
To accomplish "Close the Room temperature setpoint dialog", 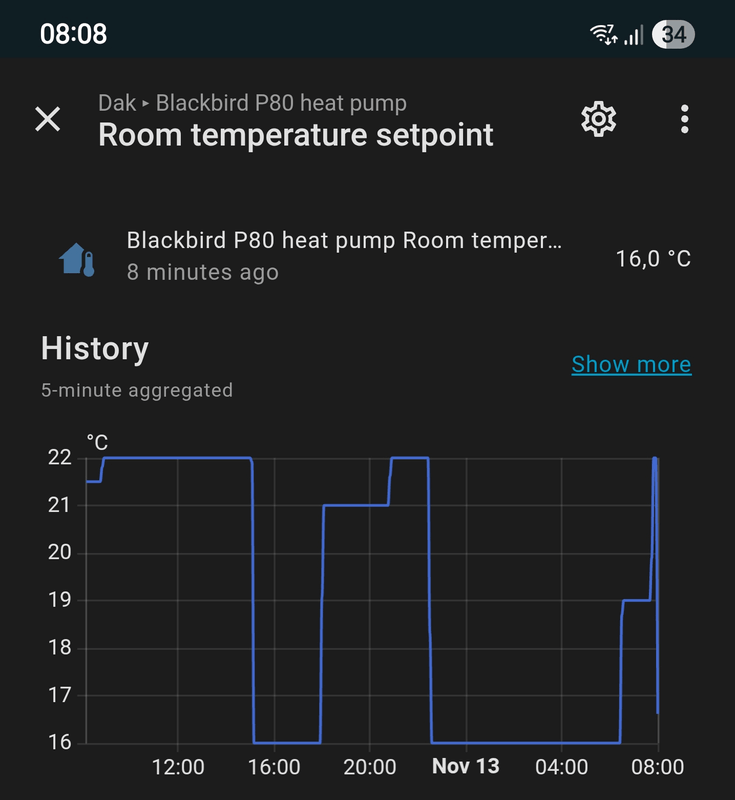I will coord(48,120).
